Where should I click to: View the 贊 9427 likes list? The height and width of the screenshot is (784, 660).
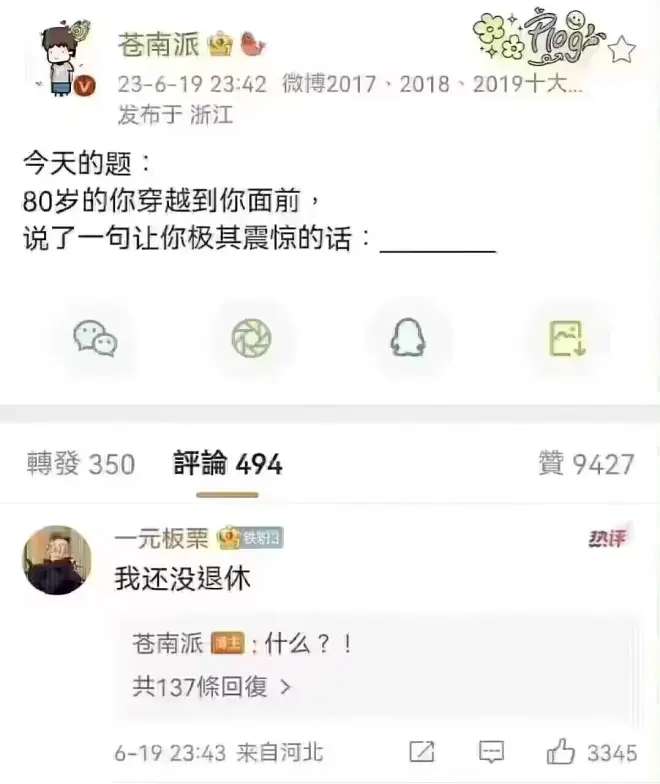tap(586, 464)
